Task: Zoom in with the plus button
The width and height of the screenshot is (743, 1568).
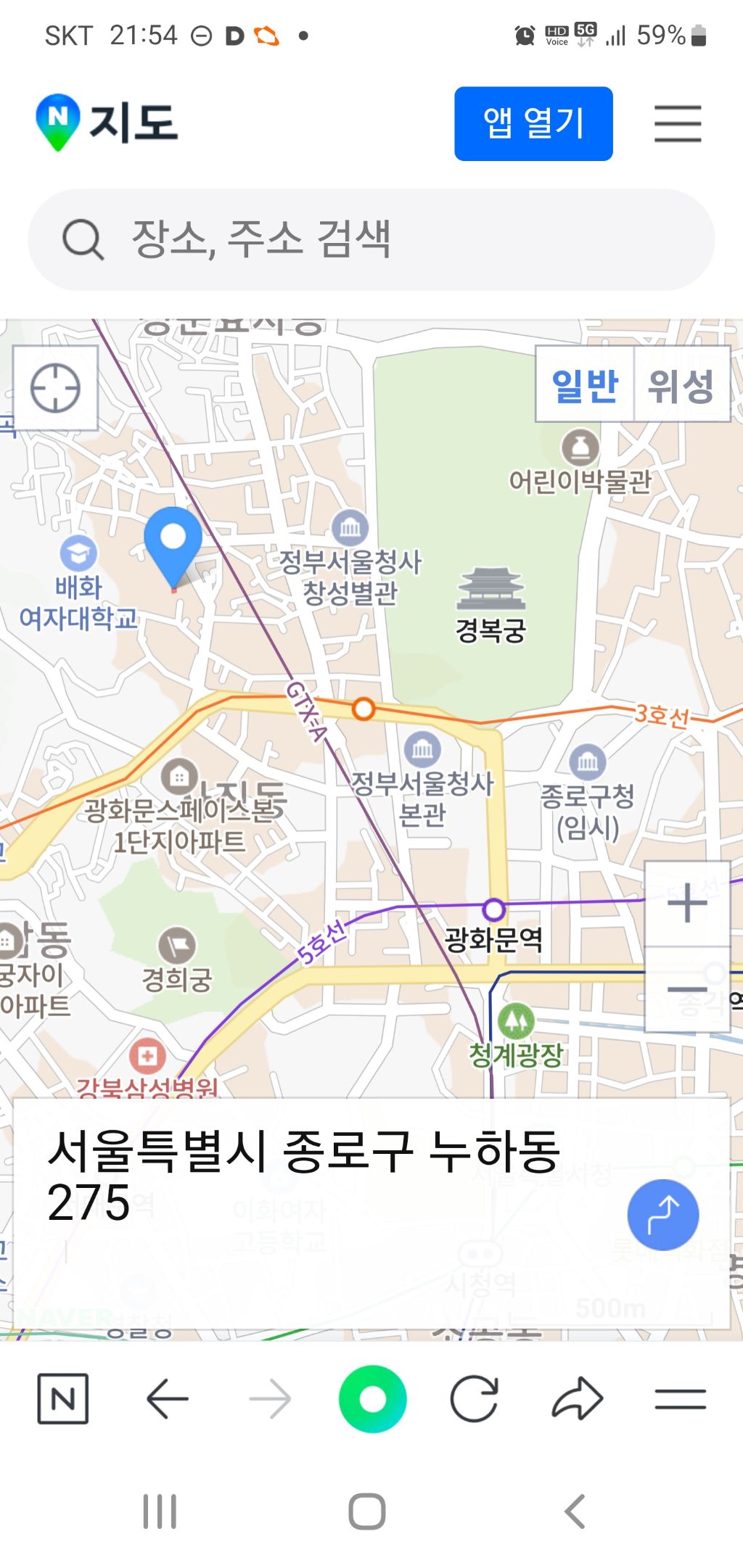Action: point(687,904)
